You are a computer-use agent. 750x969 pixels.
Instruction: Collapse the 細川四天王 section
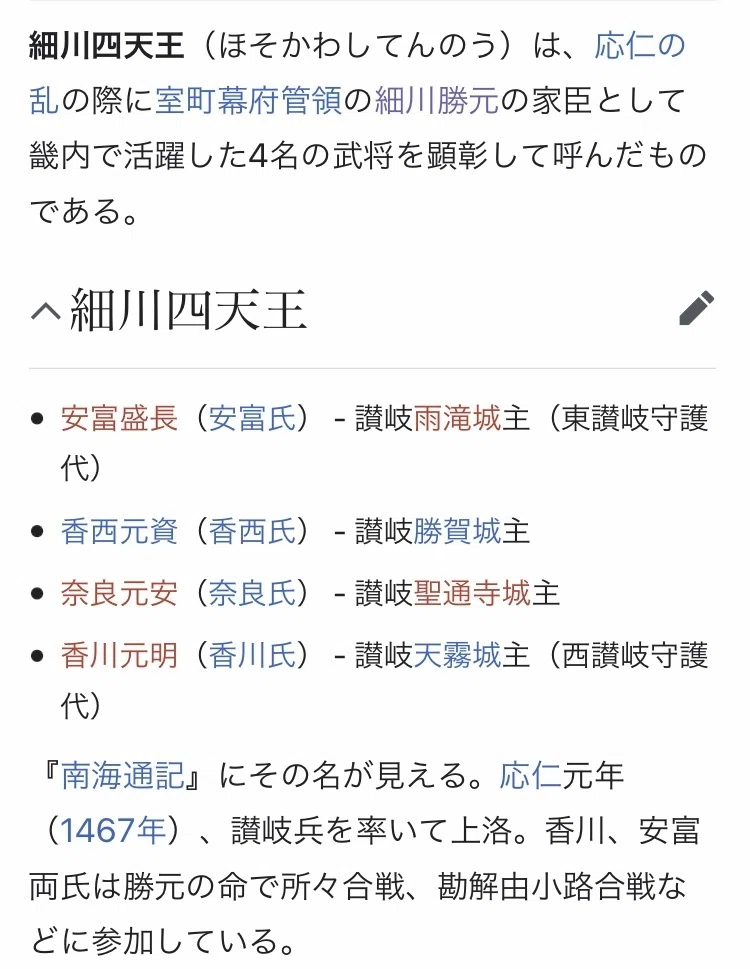[46, 311]
